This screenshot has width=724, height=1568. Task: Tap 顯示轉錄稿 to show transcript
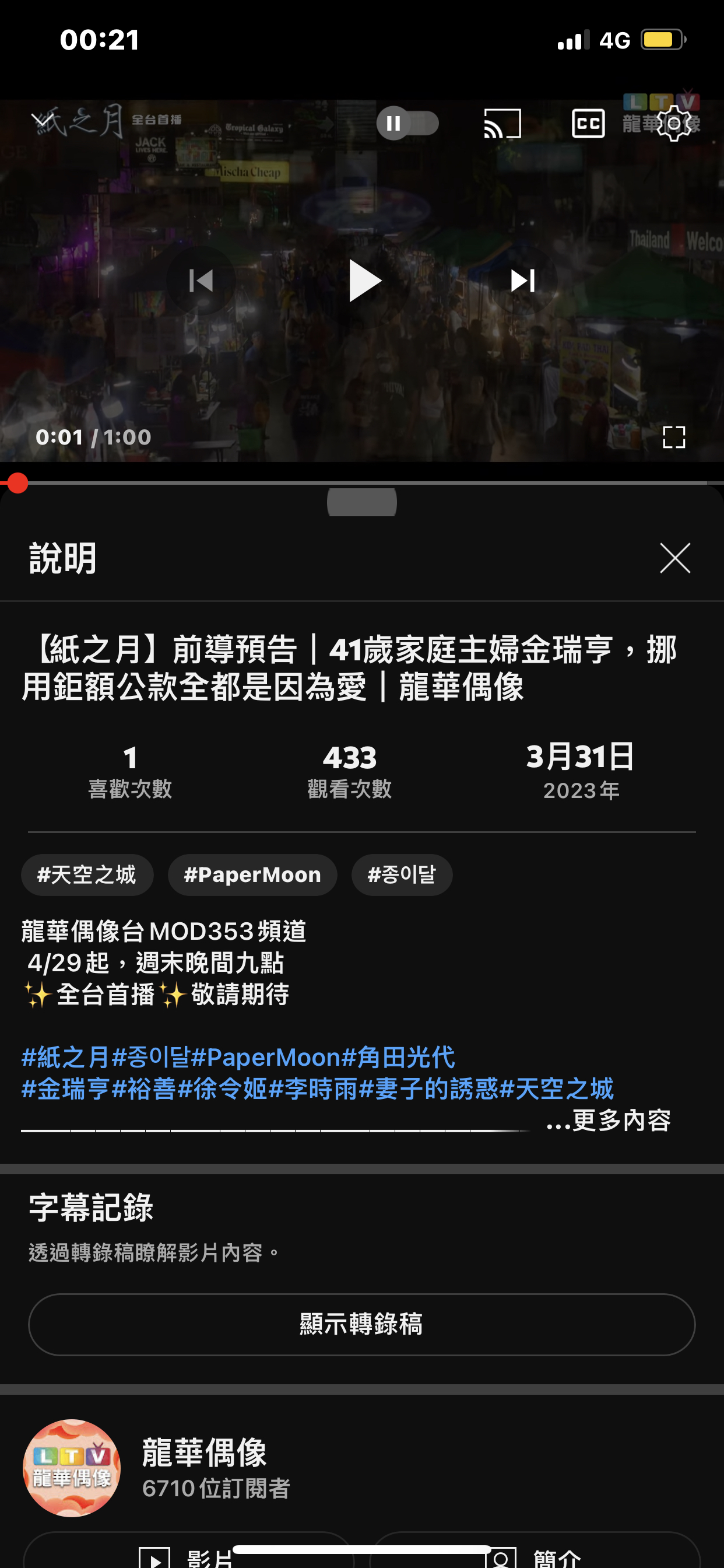[361, 1325]
